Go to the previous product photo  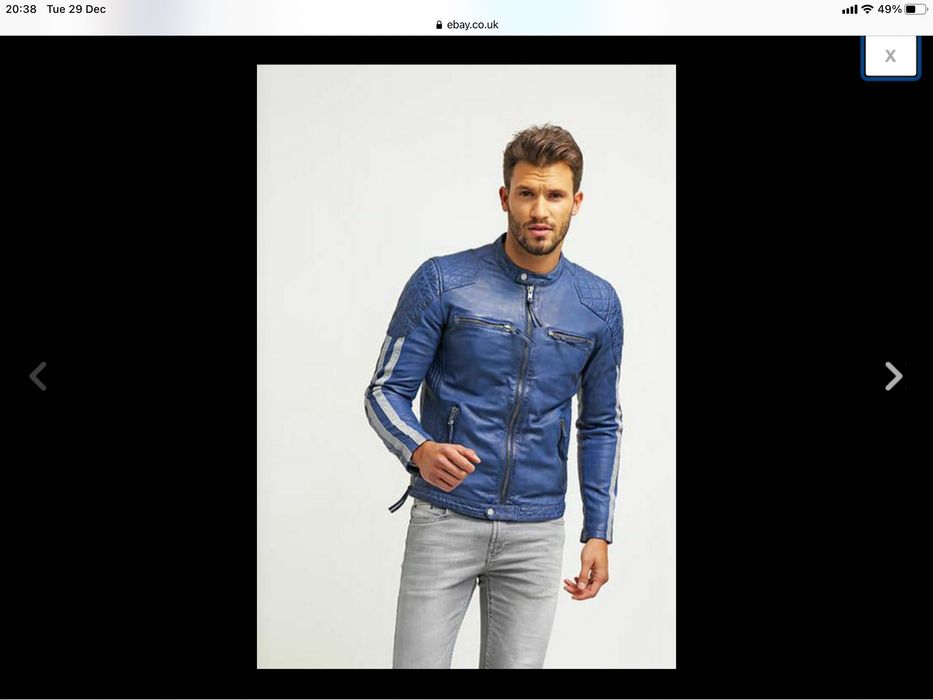click(38, 376)
